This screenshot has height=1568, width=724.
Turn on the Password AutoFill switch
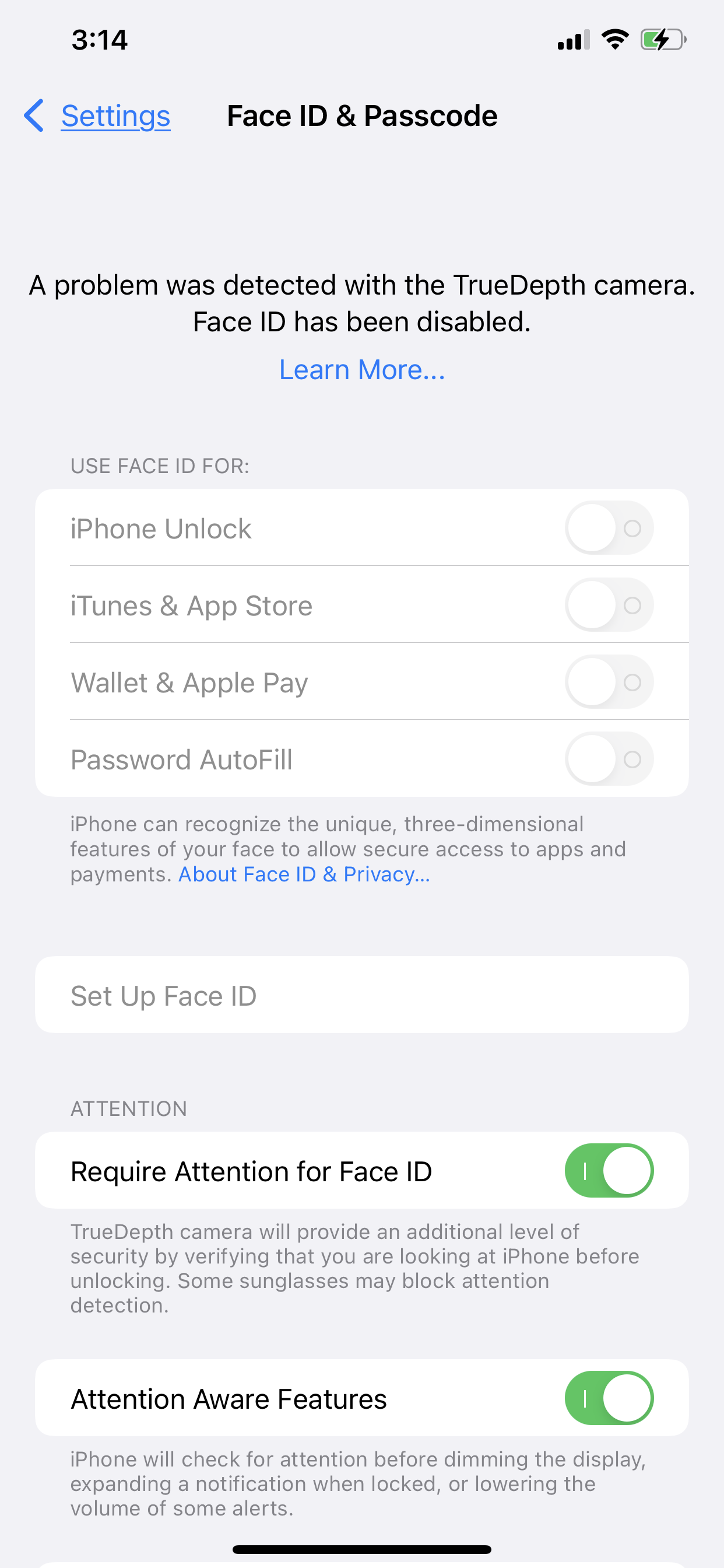(609, 758)
